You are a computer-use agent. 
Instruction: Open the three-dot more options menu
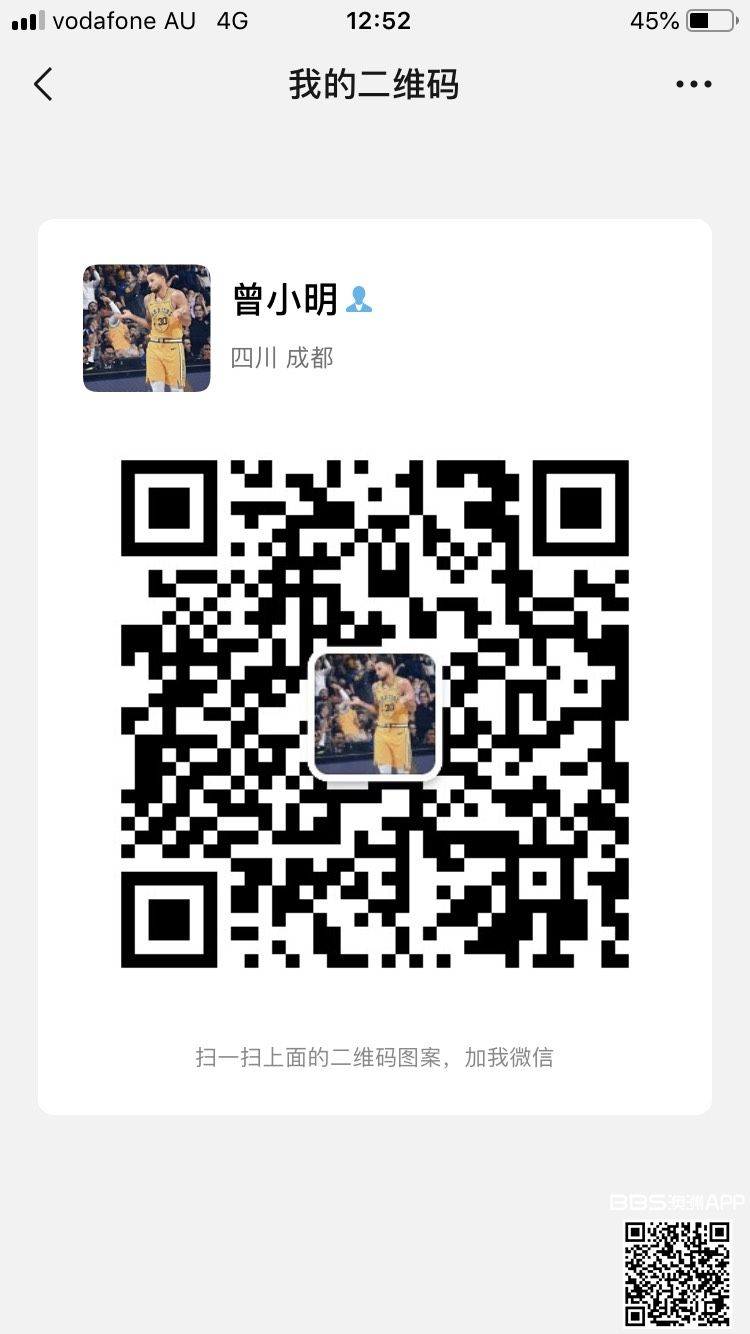[x=693, y=84]
